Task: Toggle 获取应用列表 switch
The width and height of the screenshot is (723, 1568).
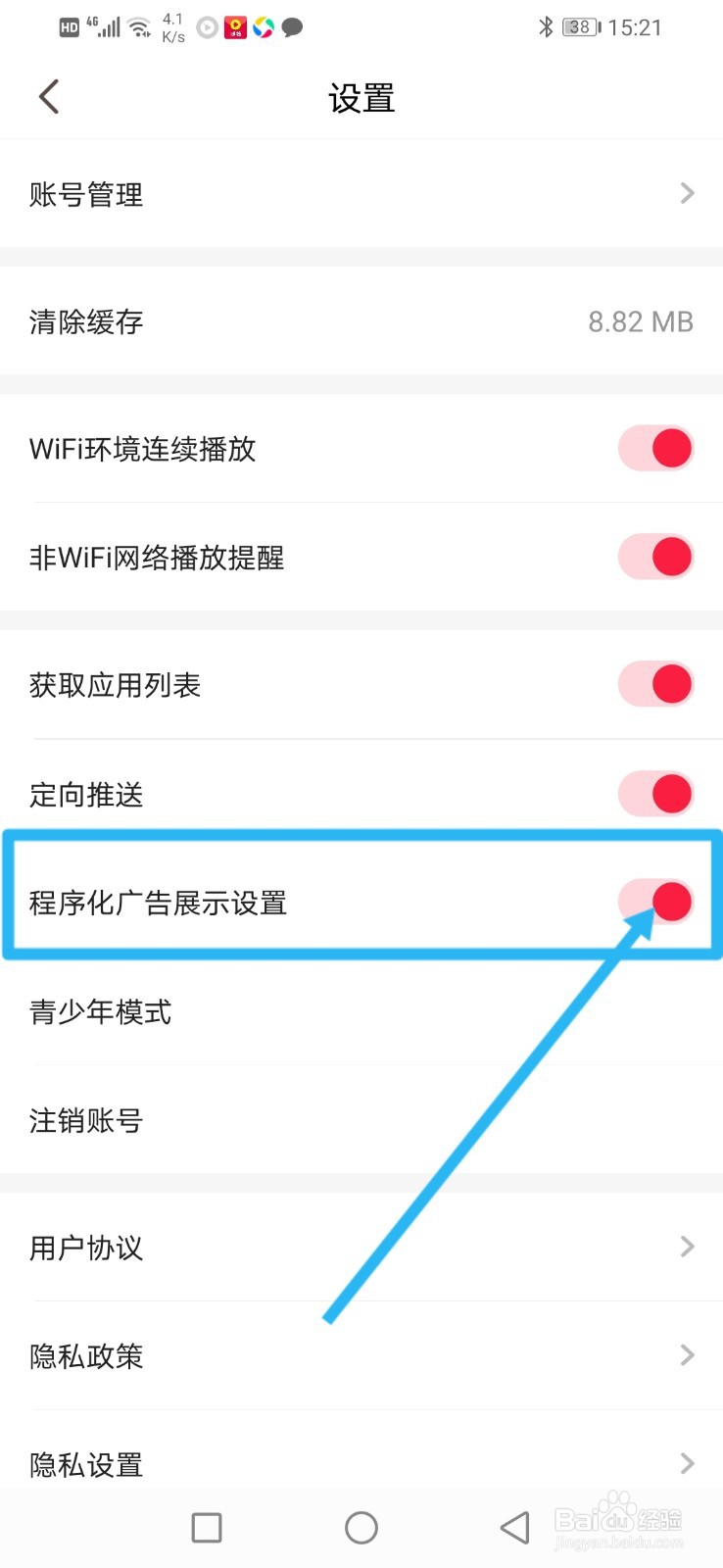Action: click(x=655, y=684)
